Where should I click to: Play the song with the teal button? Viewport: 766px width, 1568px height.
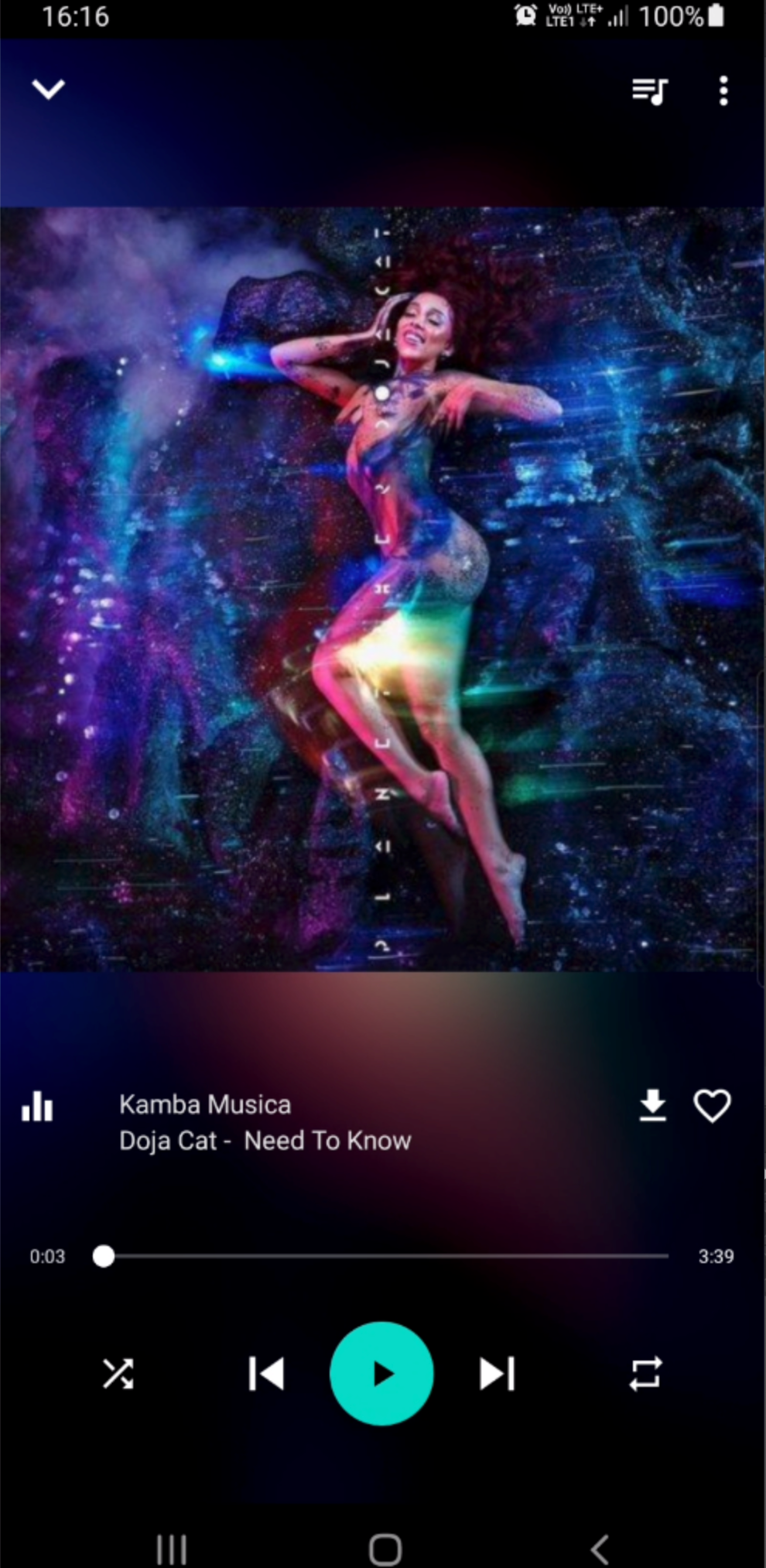(x=381, y=1374)
